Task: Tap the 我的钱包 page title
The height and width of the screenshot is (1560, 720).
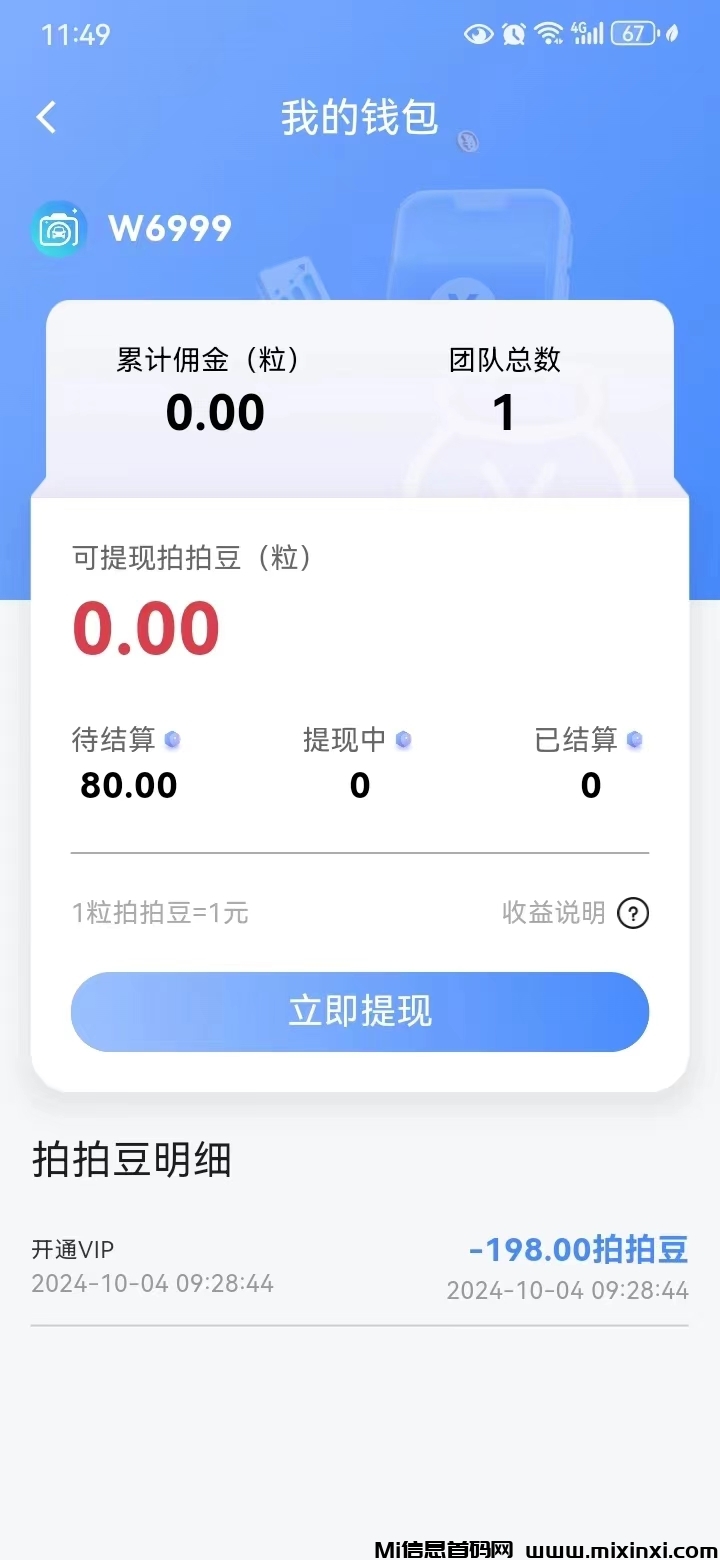Action: 360,117
